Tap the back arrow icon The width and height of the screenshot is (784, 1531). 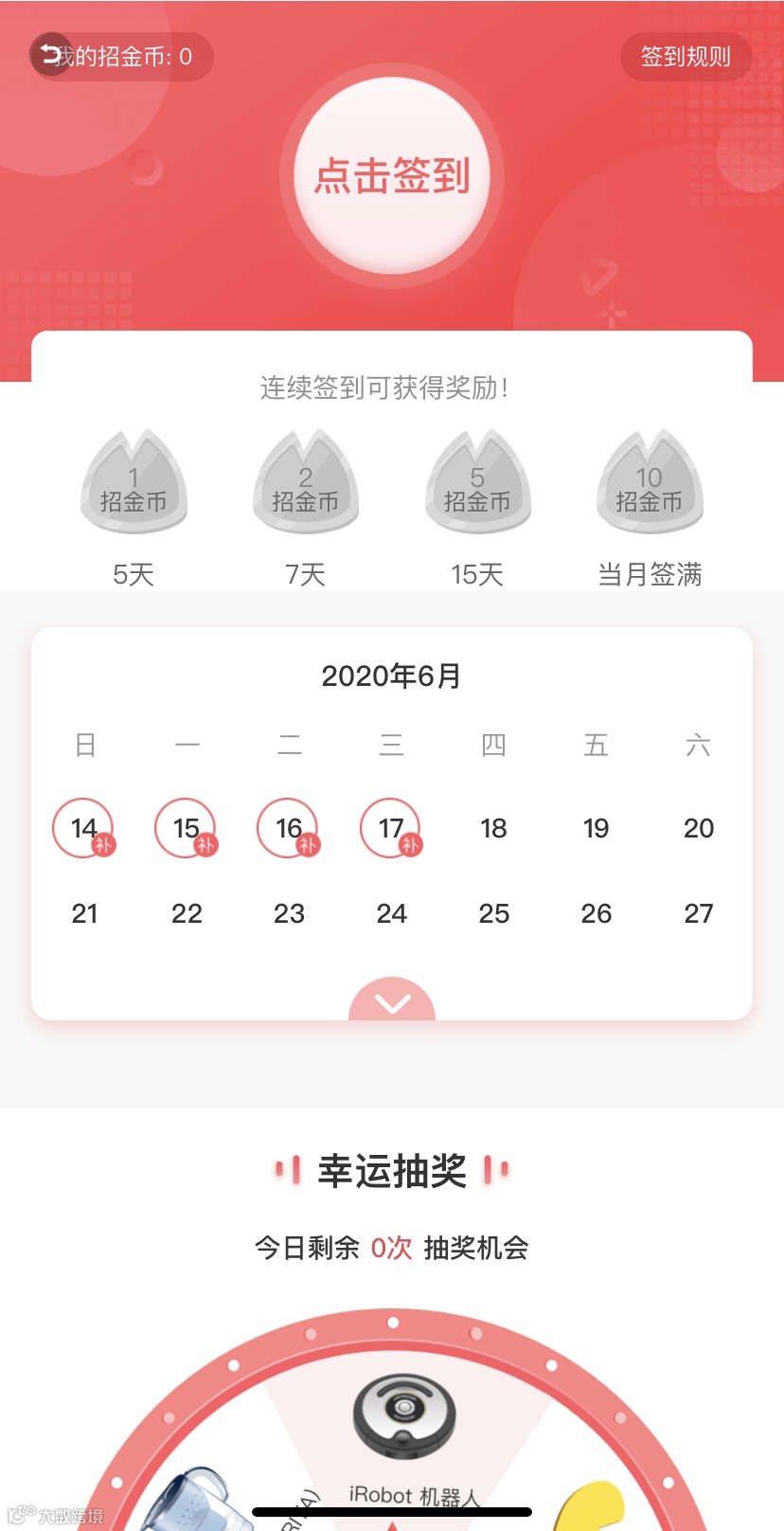[50, 55]
